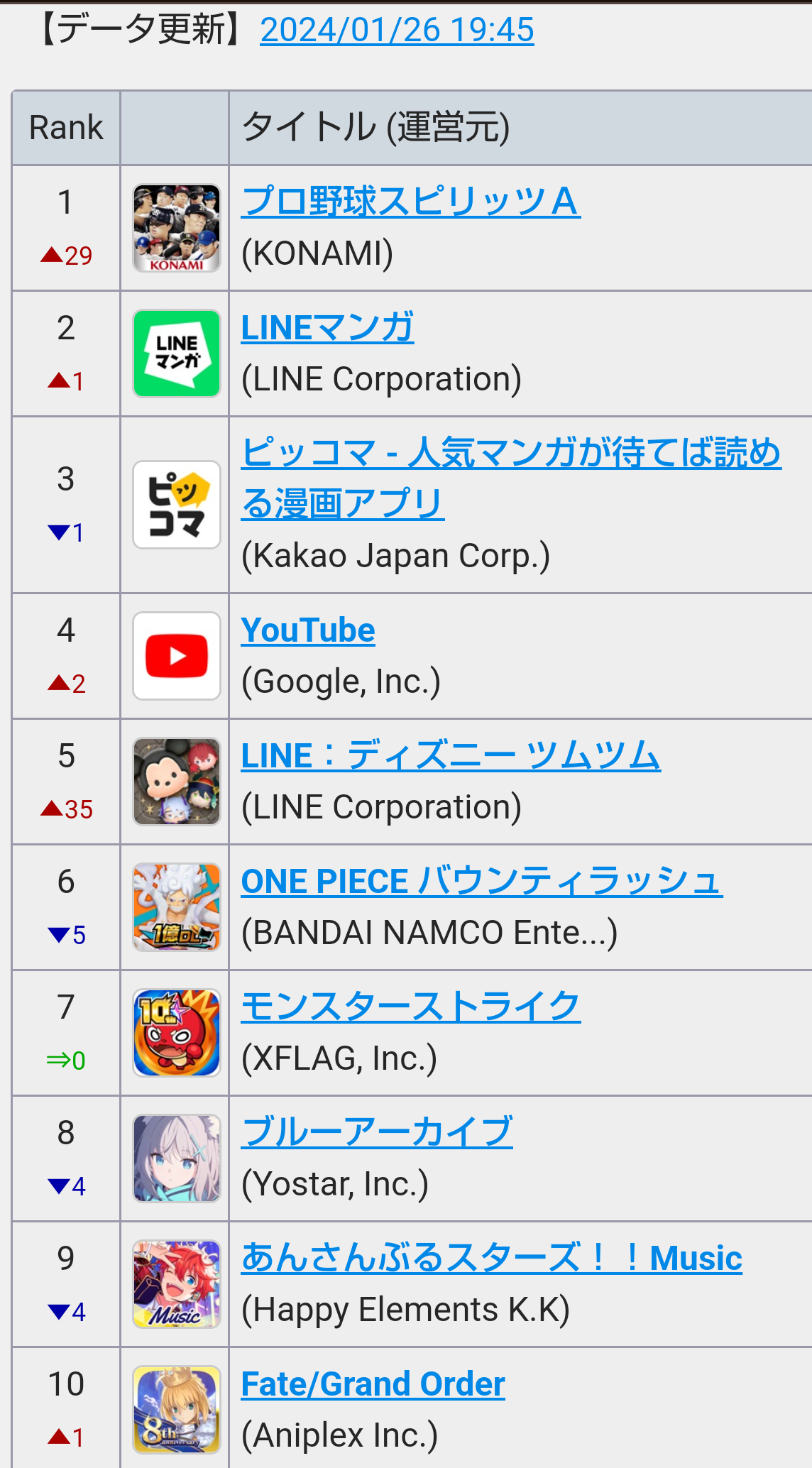The height and width of the screenshot is (1468, 812).
Task: Open the data update date link 2024/01/26 19:45
Action: click(397, 30)
